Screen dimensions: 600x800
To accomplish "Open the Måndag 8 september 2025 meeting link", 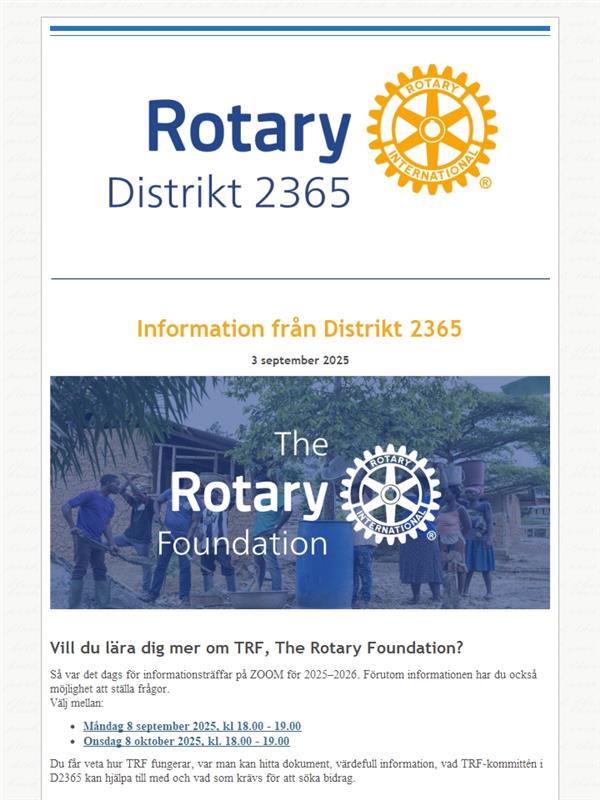I will pos(192,726).
